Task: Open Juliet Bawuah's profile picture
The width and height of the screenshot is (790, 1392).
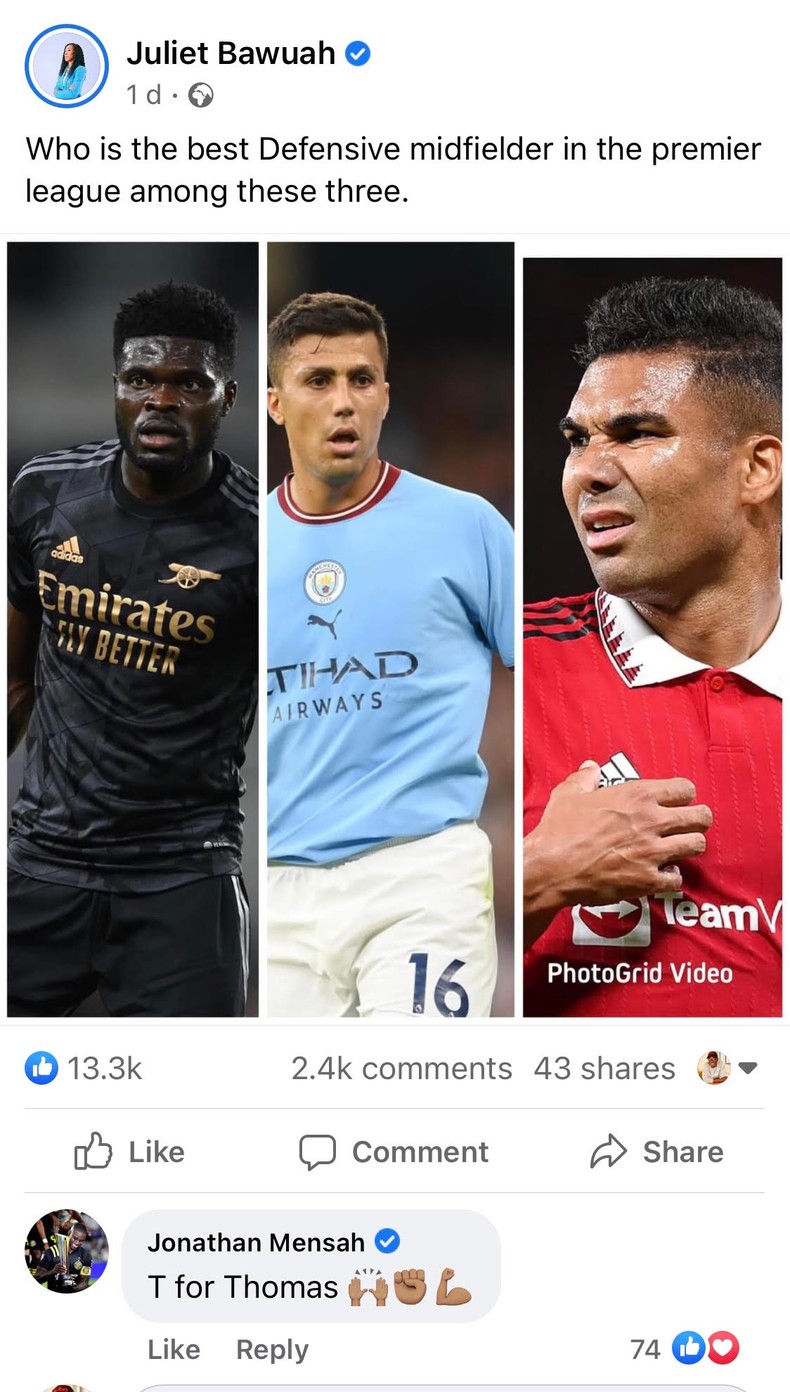Action: (x=66, y=66)
